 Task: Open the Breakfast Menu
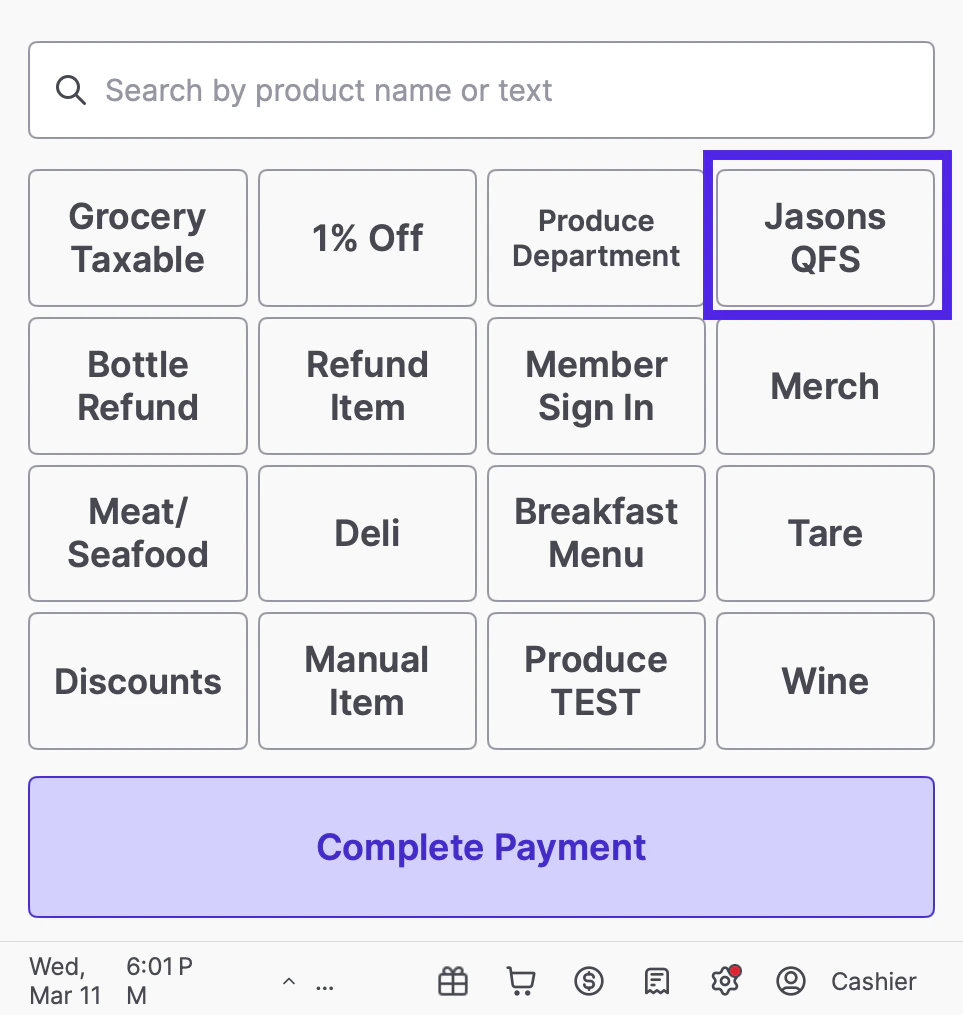coord(596,533)
